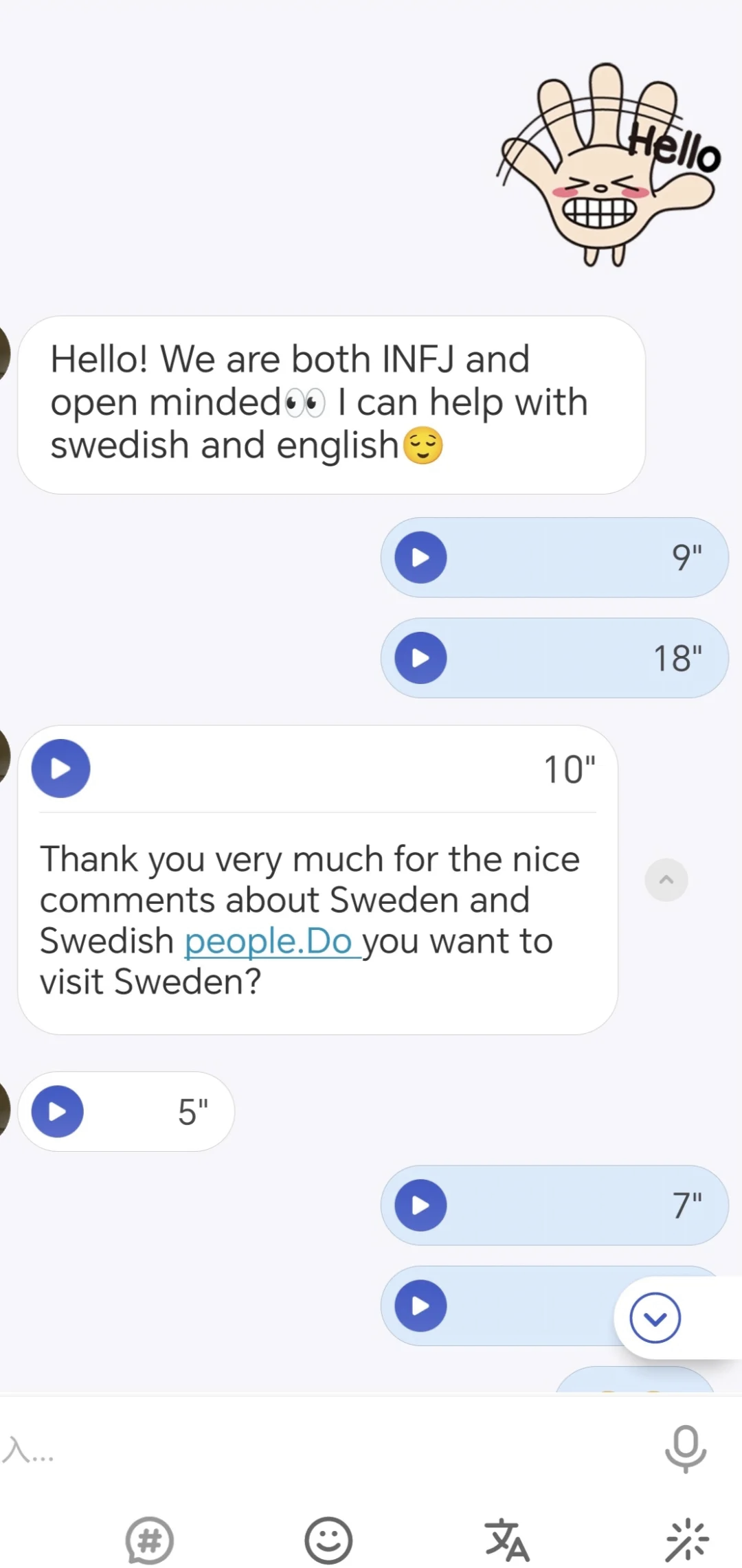Focus the message input field
Screen dimensions: 742x1568
tap(309, 1451)
